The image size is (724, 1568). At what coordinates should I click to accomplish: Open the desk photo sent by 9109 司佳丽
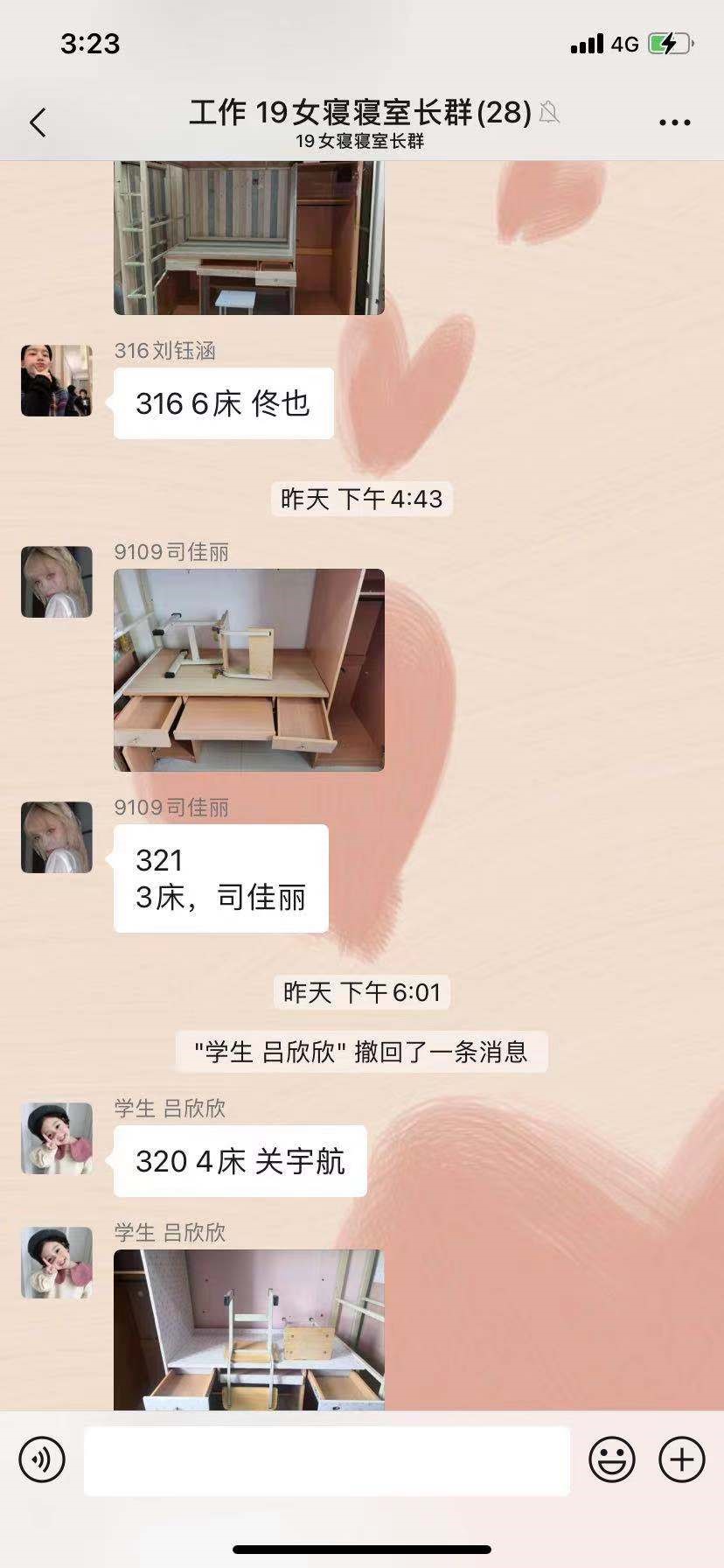coord(249,670)
